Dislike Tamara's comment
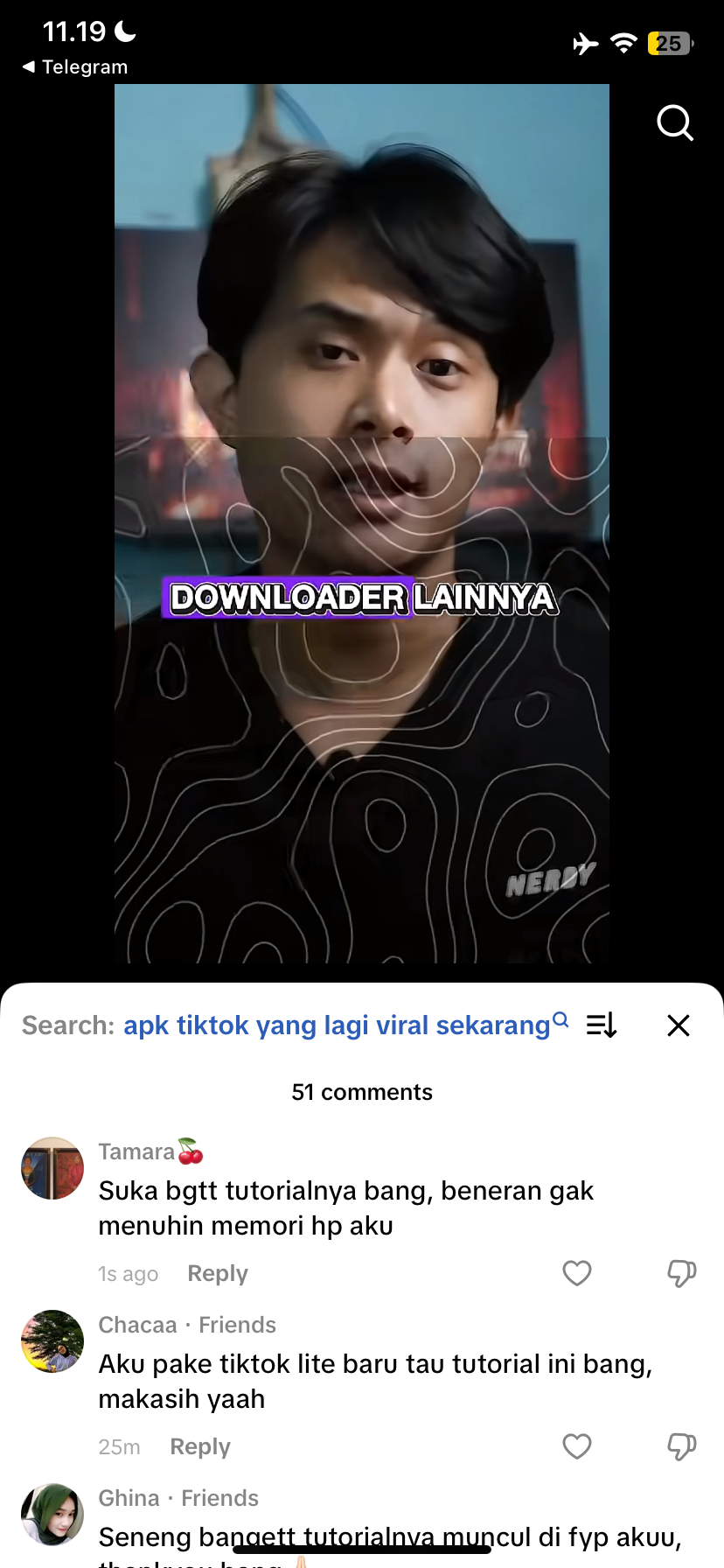The height and width of the screenshot is (1568, 724). tap(681, 1273)
